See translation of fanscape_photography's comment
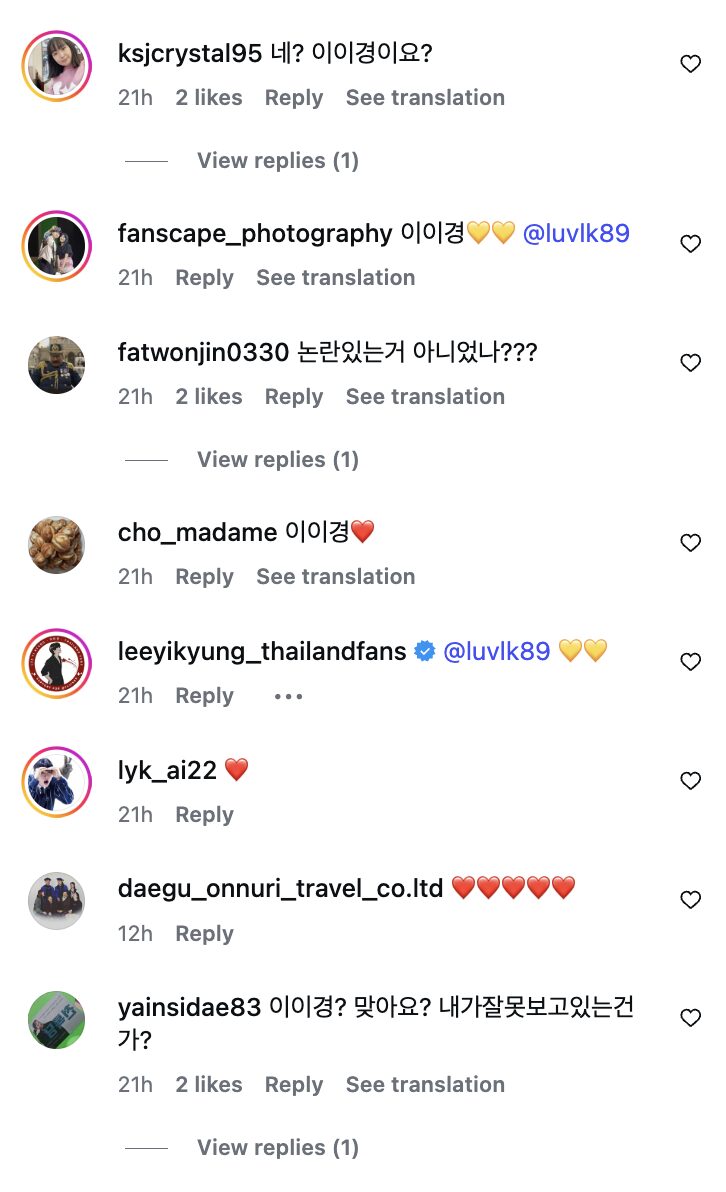Image resolution: width=726 pixels, height=1192 pixels. [335, 278]
